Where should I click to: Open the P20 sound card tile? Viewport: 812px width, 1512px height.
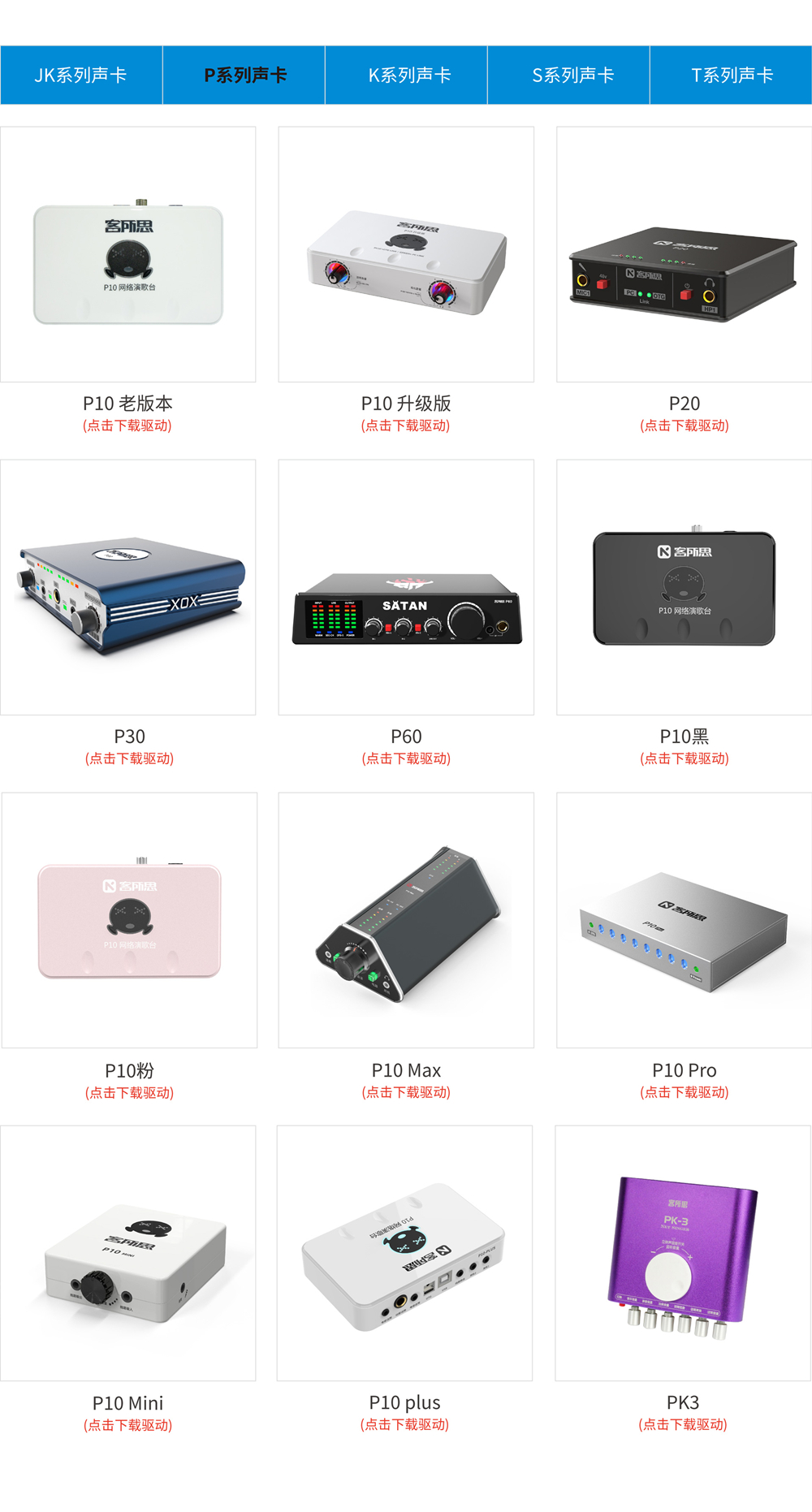pos(684,254)
